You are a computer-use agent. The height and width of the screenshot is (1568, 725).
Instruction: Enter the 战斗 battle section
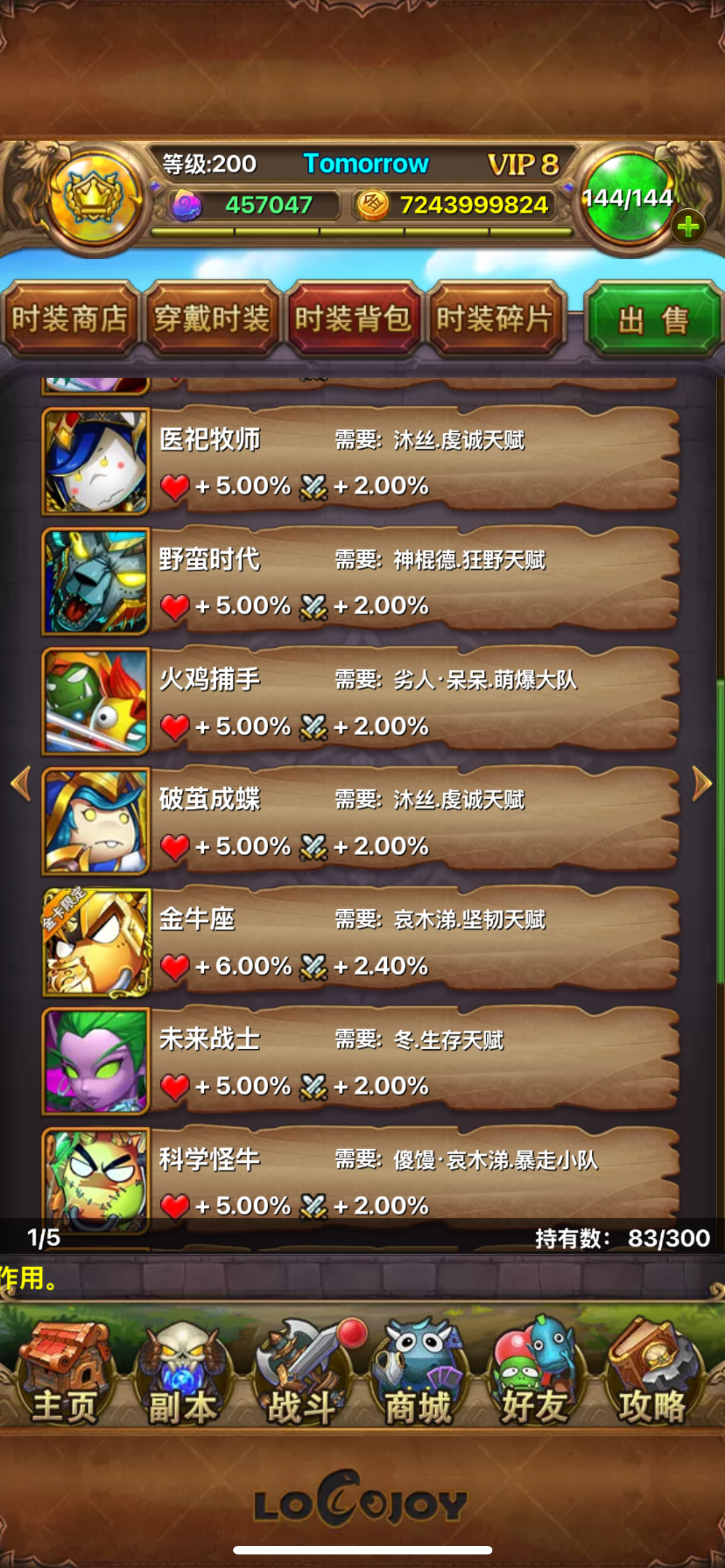coord(302,1373)
